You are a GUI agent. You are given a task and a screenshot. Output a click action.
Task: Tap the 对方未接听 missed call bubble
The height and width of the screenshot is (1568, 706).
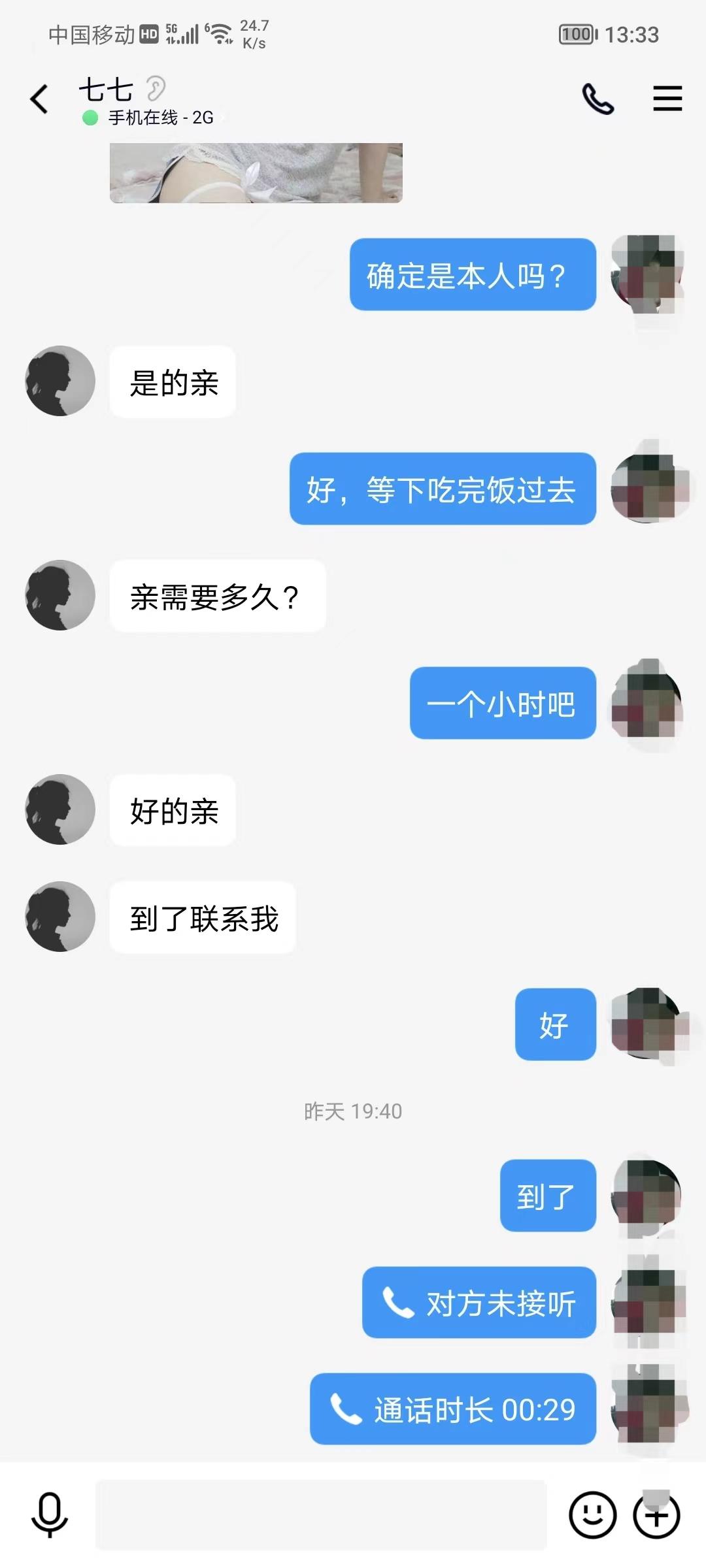click(479, 1303)
